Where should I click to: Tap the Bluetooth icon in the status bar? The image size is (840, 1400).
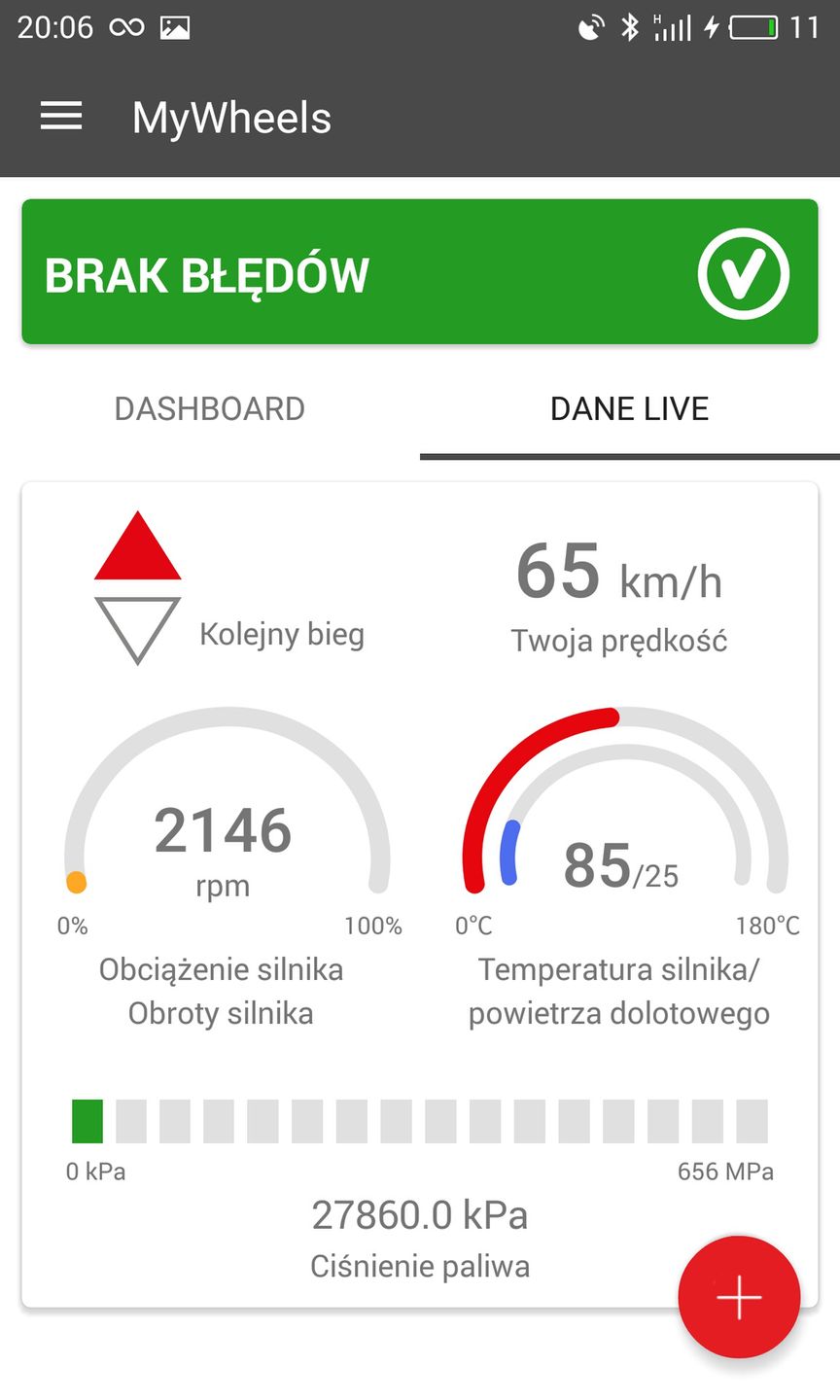pyautogui.click(x=630, y=28)
